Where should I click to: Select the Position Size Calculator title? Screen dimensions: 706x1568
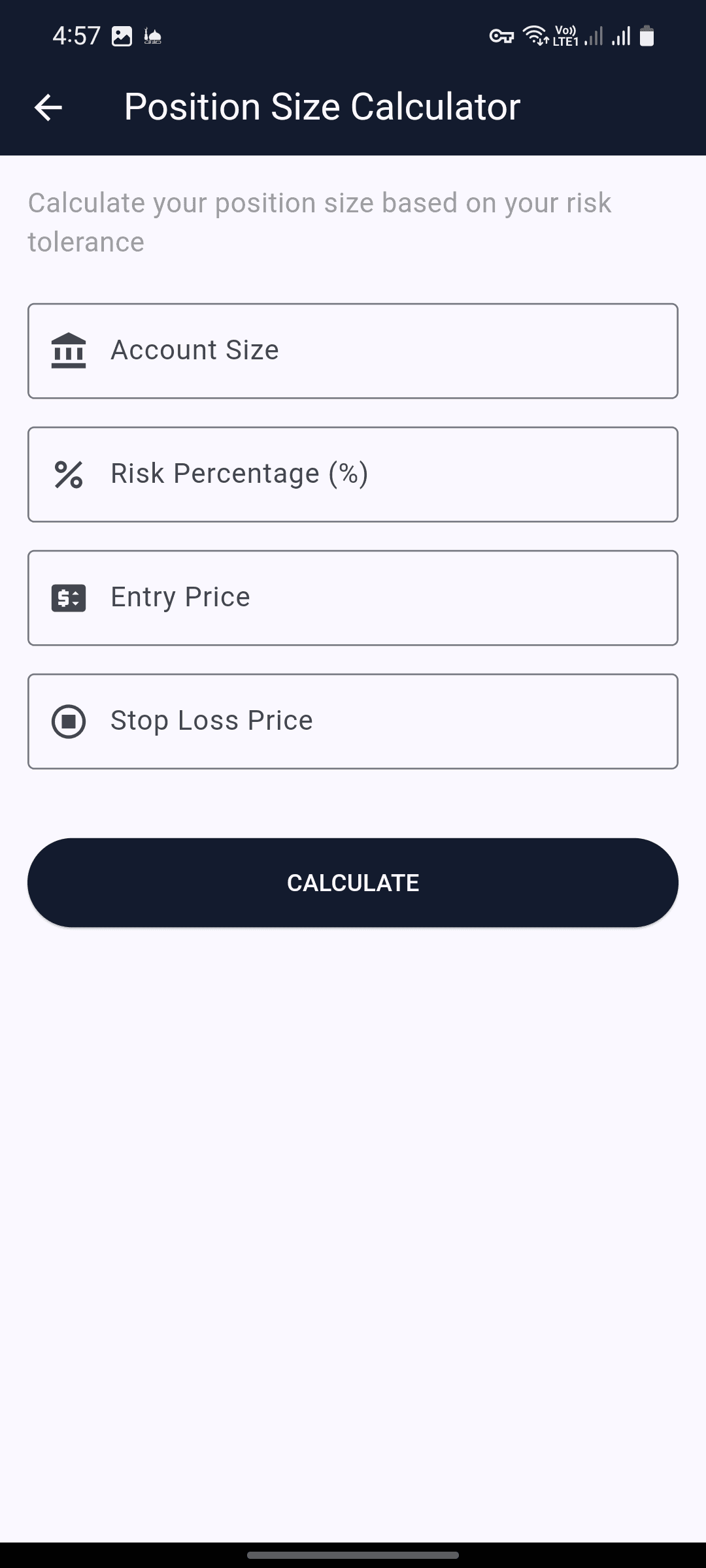pyautogui.click(x=322, y=106)
